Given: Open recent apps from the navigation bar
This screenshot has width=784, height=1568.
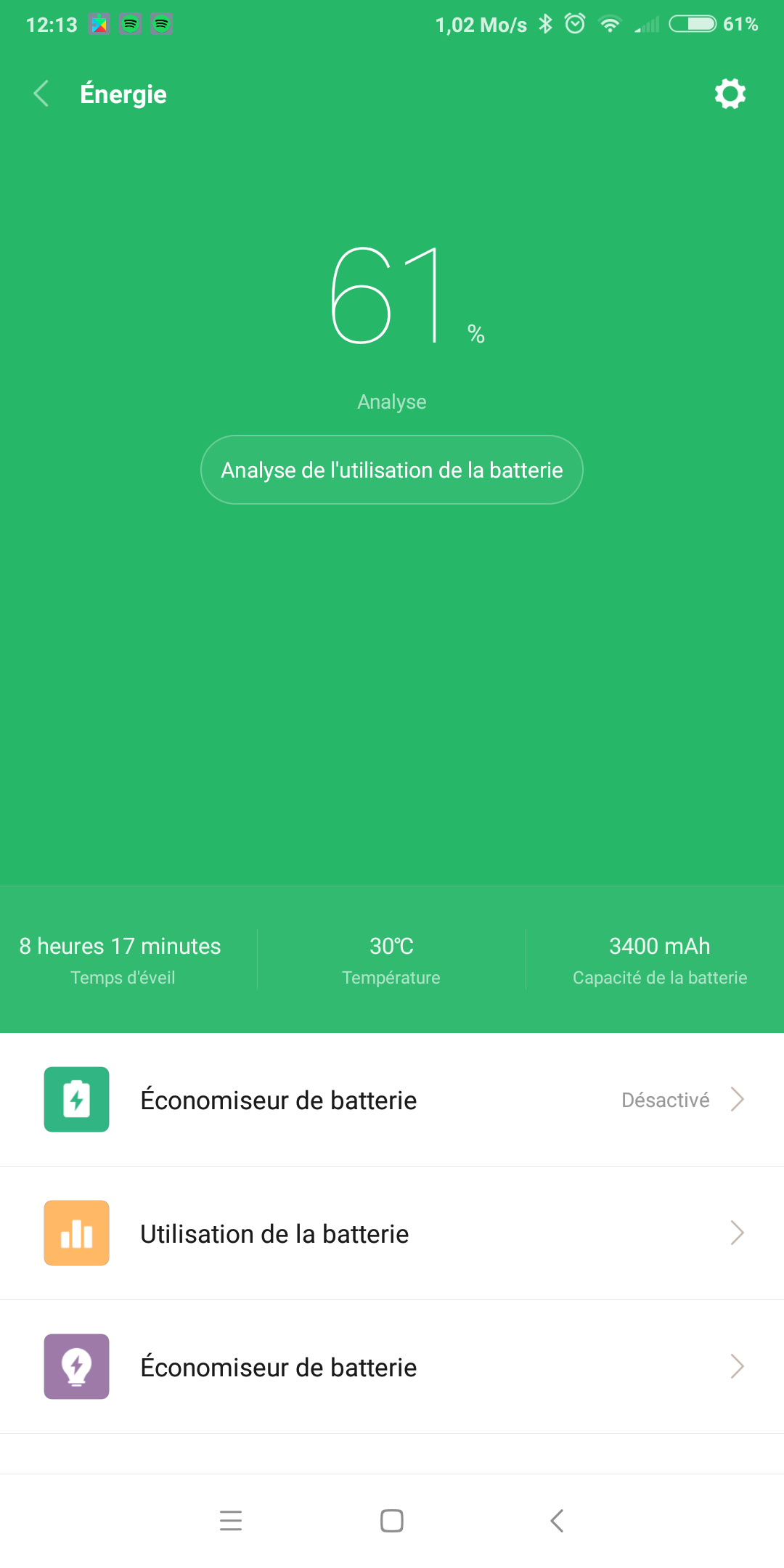Looking at the screenshot, I should (231, 1520).
